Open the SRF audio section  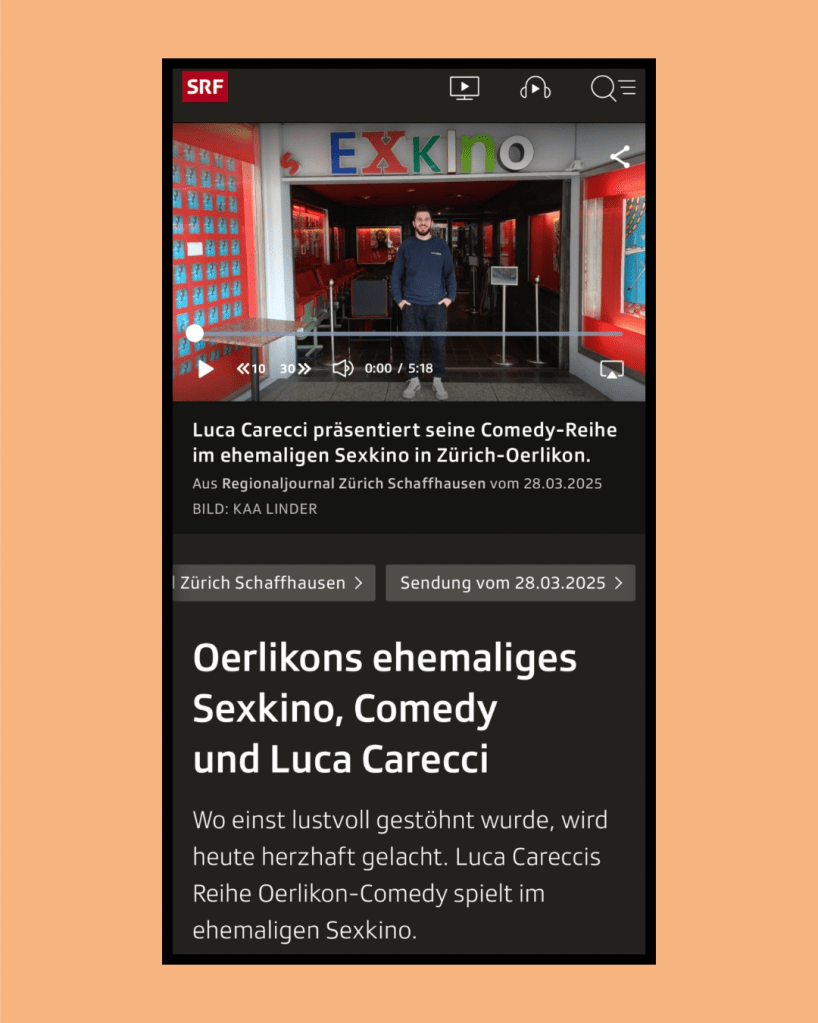pyautogui.click(x=535, y=88)
